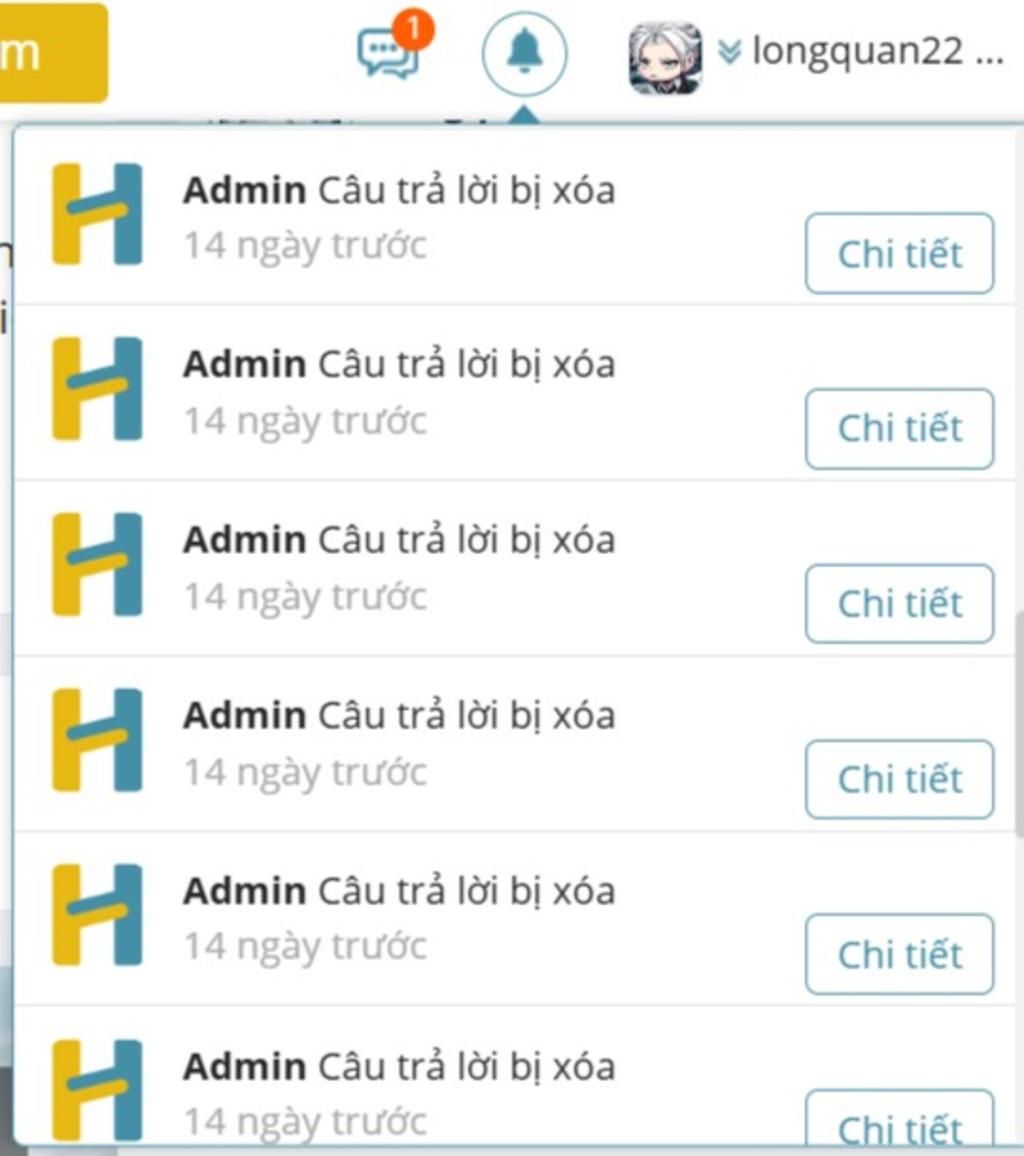Close the notifications bell dropdown
The width and height of the screenshot is (1024, 1156).
coord(524,53)
